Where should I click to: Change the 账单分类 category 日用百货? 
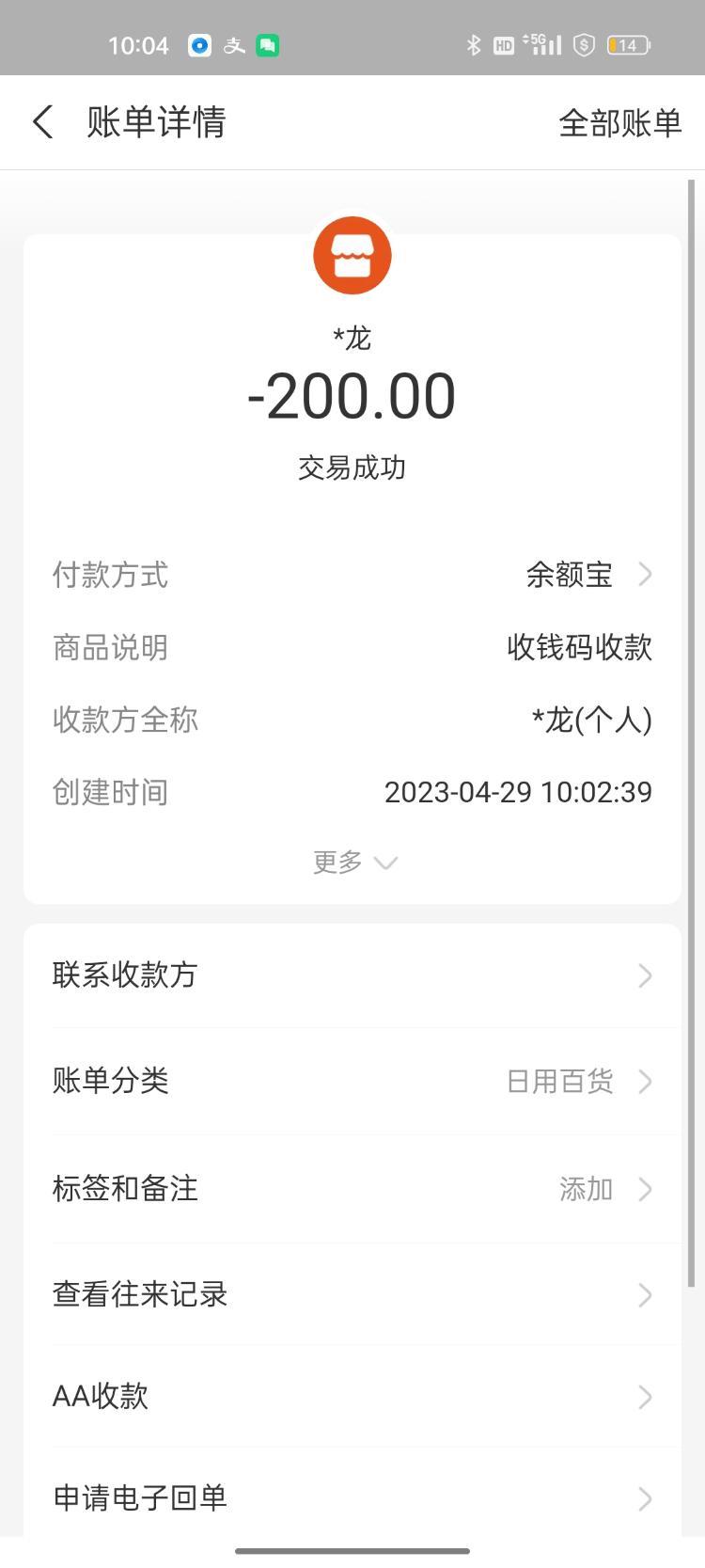coord(352,1081)
